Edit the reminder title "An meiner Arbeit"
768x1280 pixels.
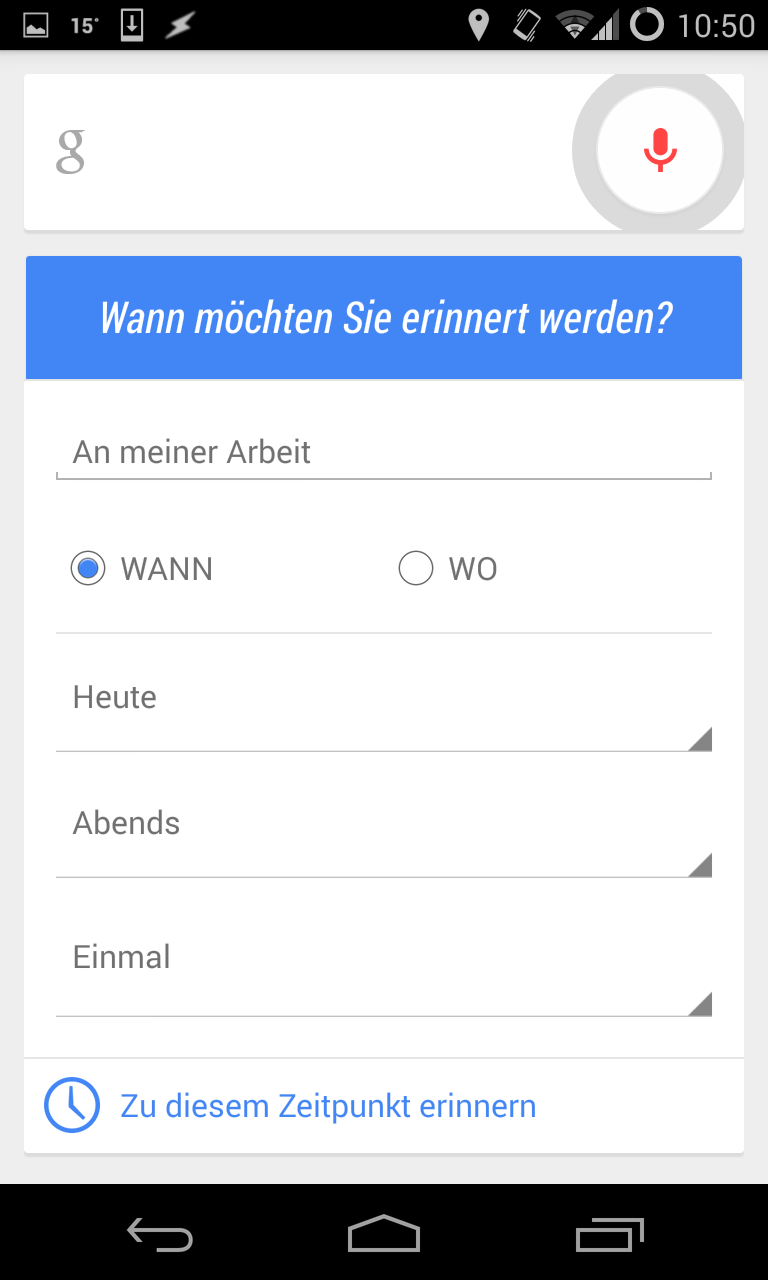coord(384,452)
